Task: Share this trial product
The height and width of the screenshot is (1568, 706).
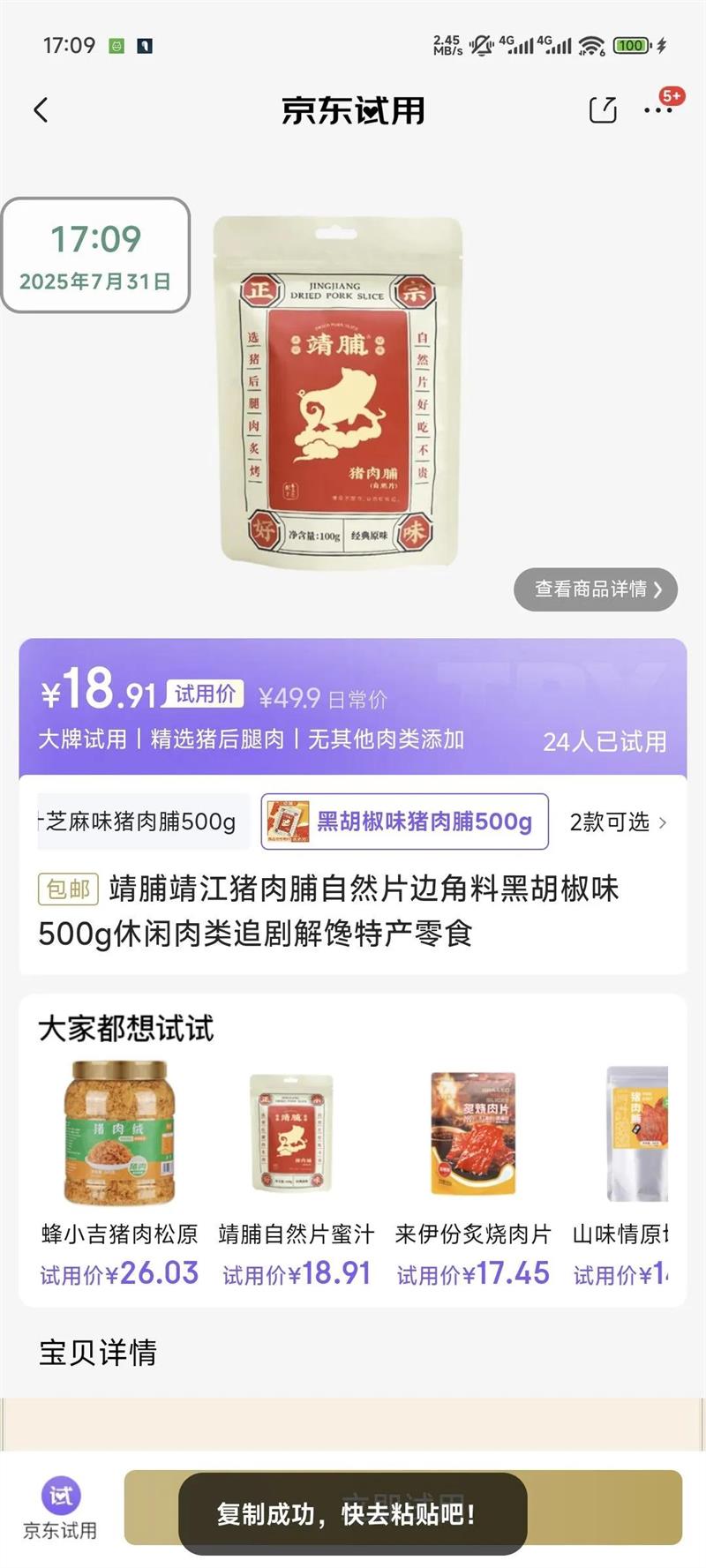Action: pos(603,110)
